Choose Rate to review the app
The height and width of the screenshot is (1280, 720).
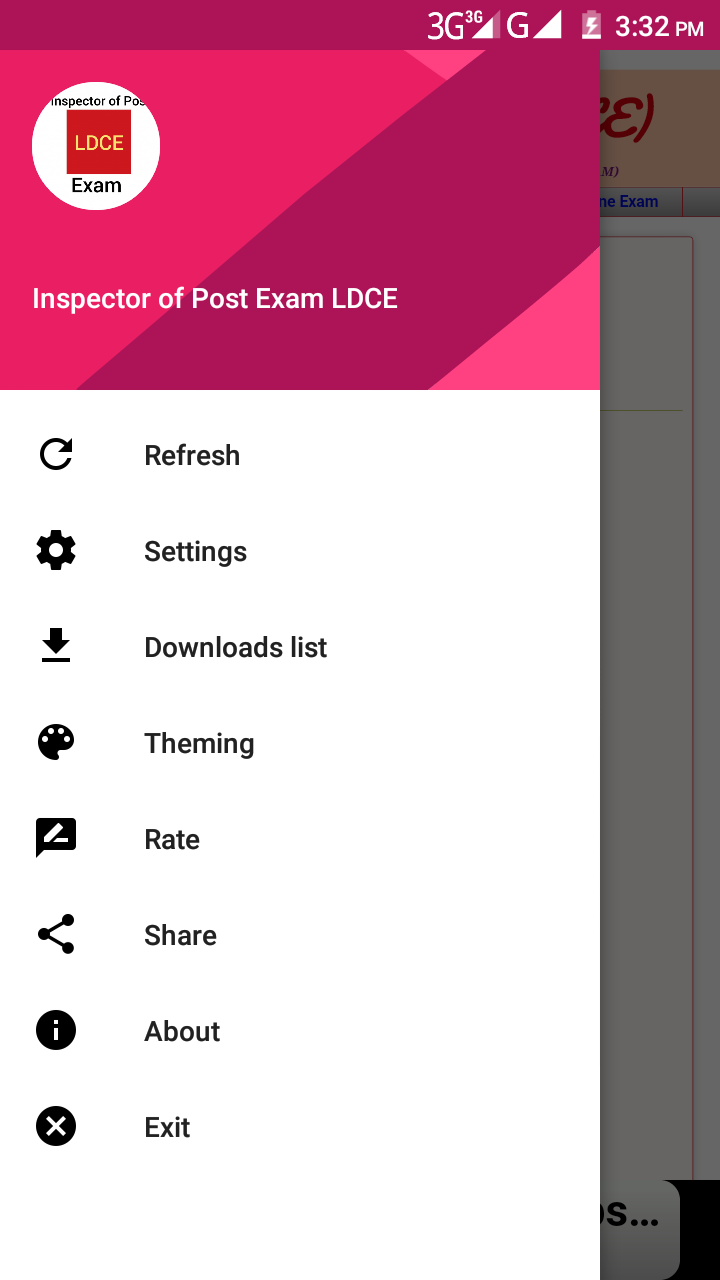pos(172,839)
